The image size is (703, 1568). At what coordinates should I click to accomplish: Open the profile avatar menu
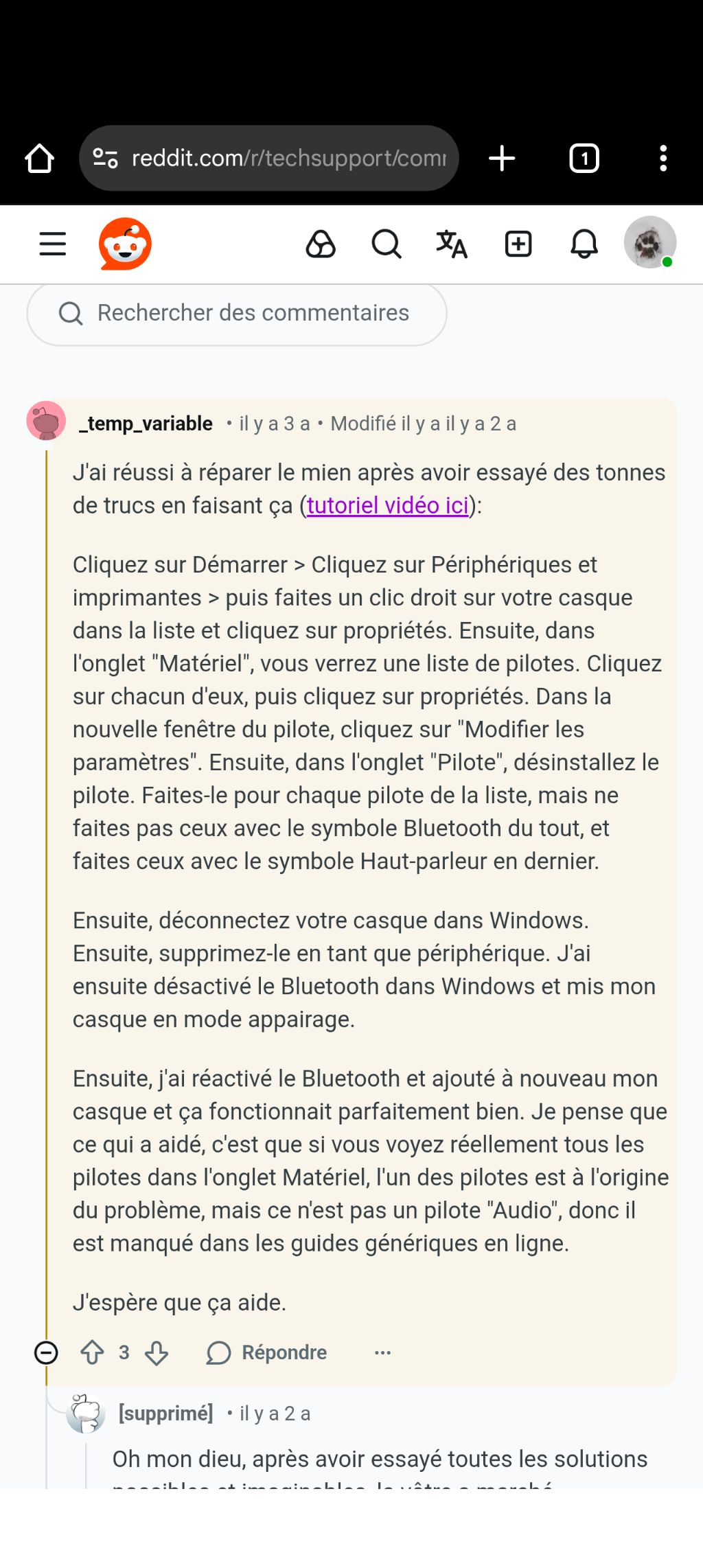pyautogui.click(x=650, y=242)
